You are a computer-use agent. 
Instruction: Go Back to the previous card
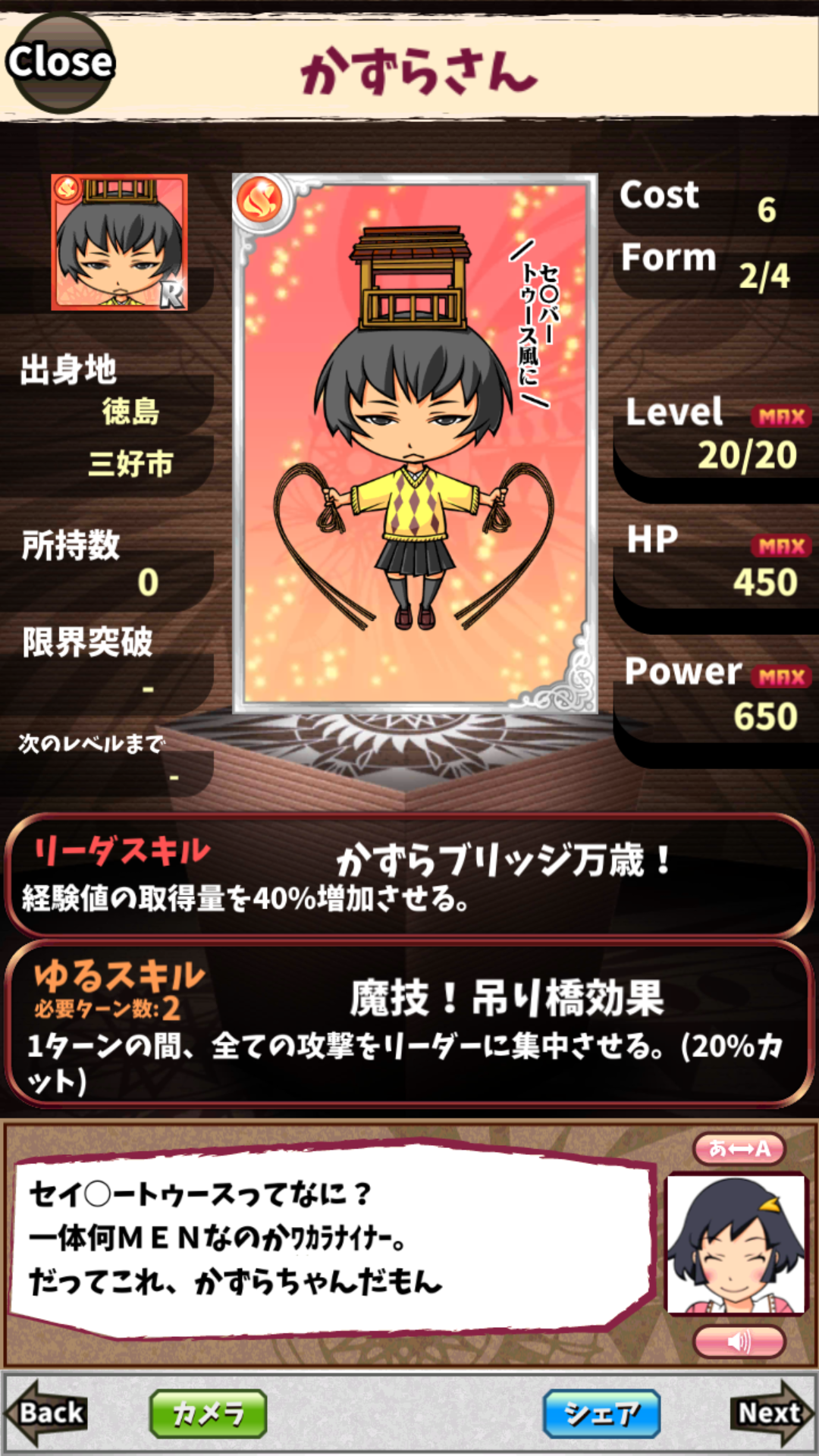click(x=47, y=1413)
